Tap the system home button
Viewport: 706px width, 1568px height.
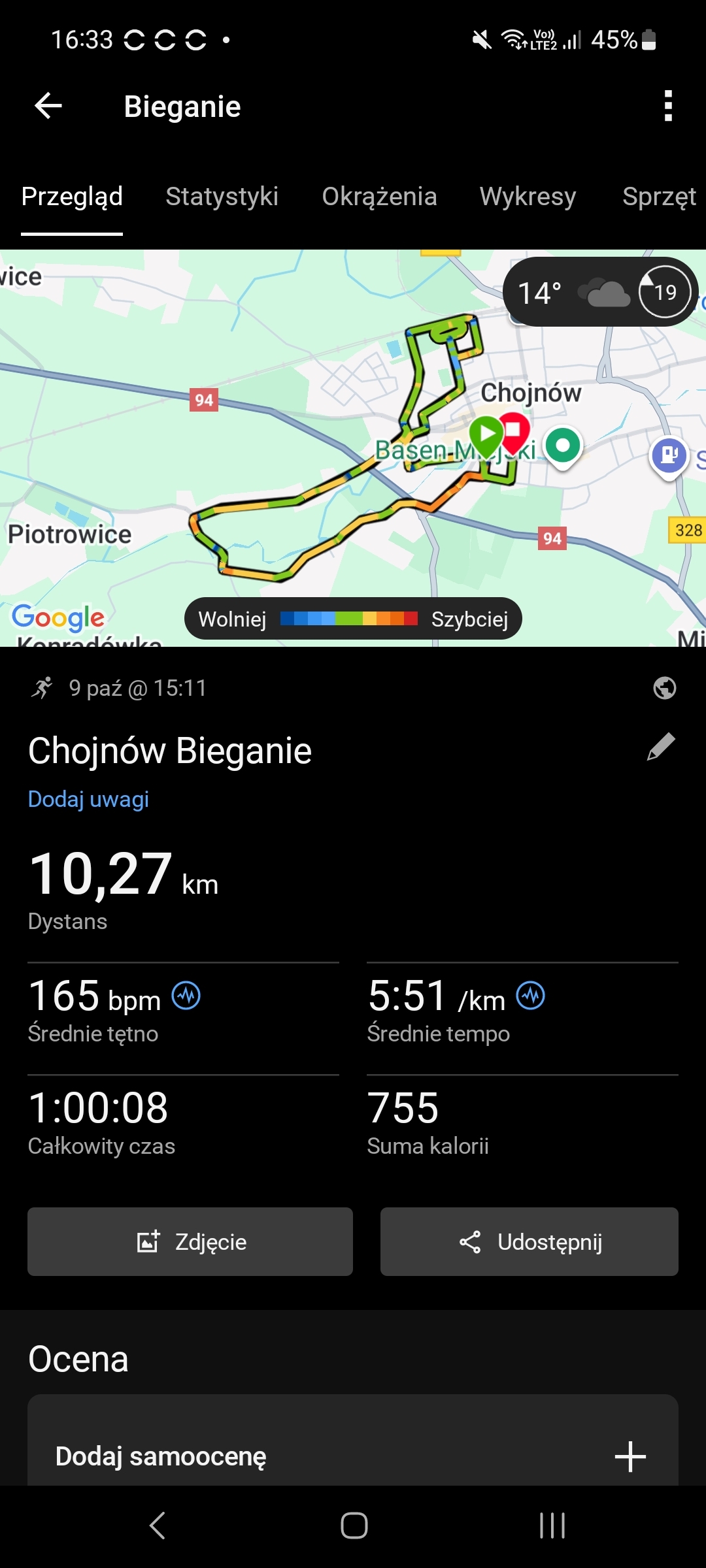coord(354,1526)
